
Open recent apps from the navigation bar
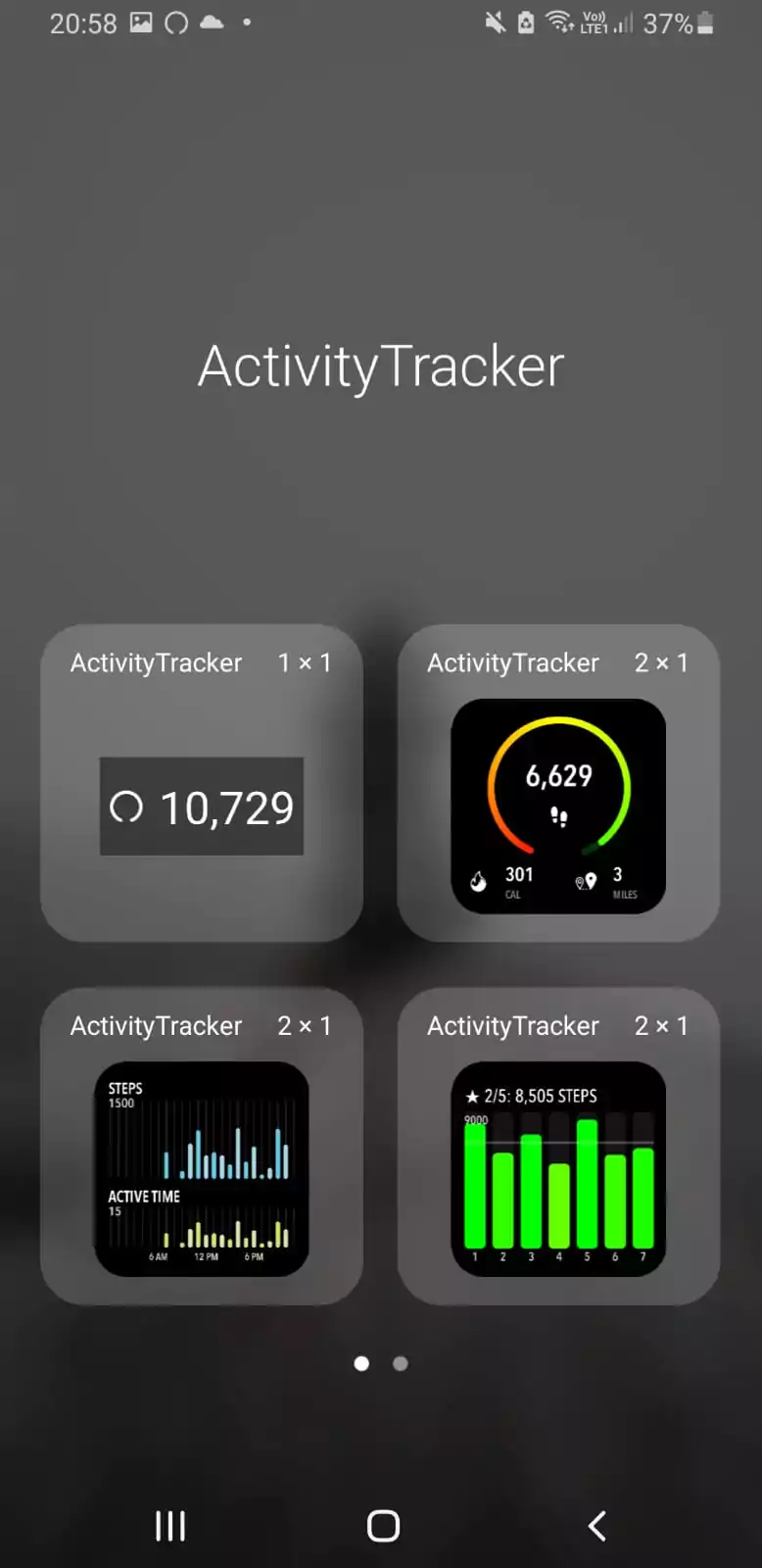[x=170, y=1526]
